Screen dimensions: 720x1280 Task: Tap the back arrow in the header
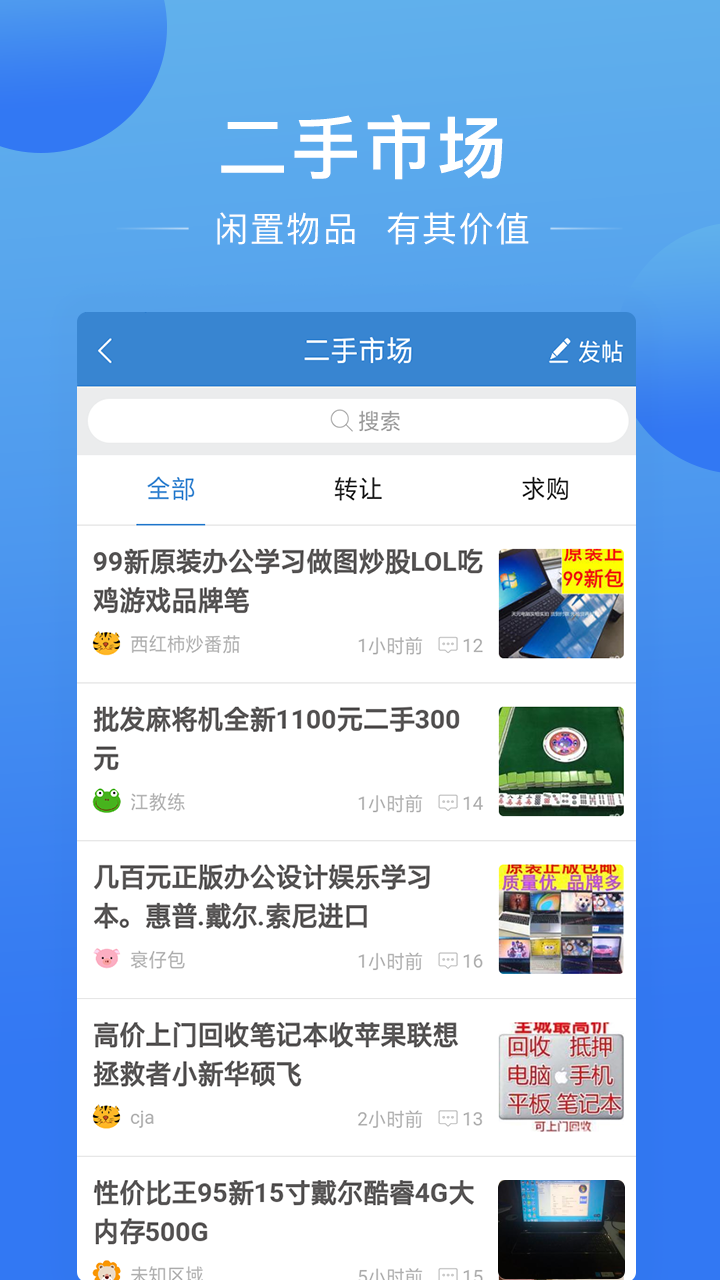coord(105,351)
